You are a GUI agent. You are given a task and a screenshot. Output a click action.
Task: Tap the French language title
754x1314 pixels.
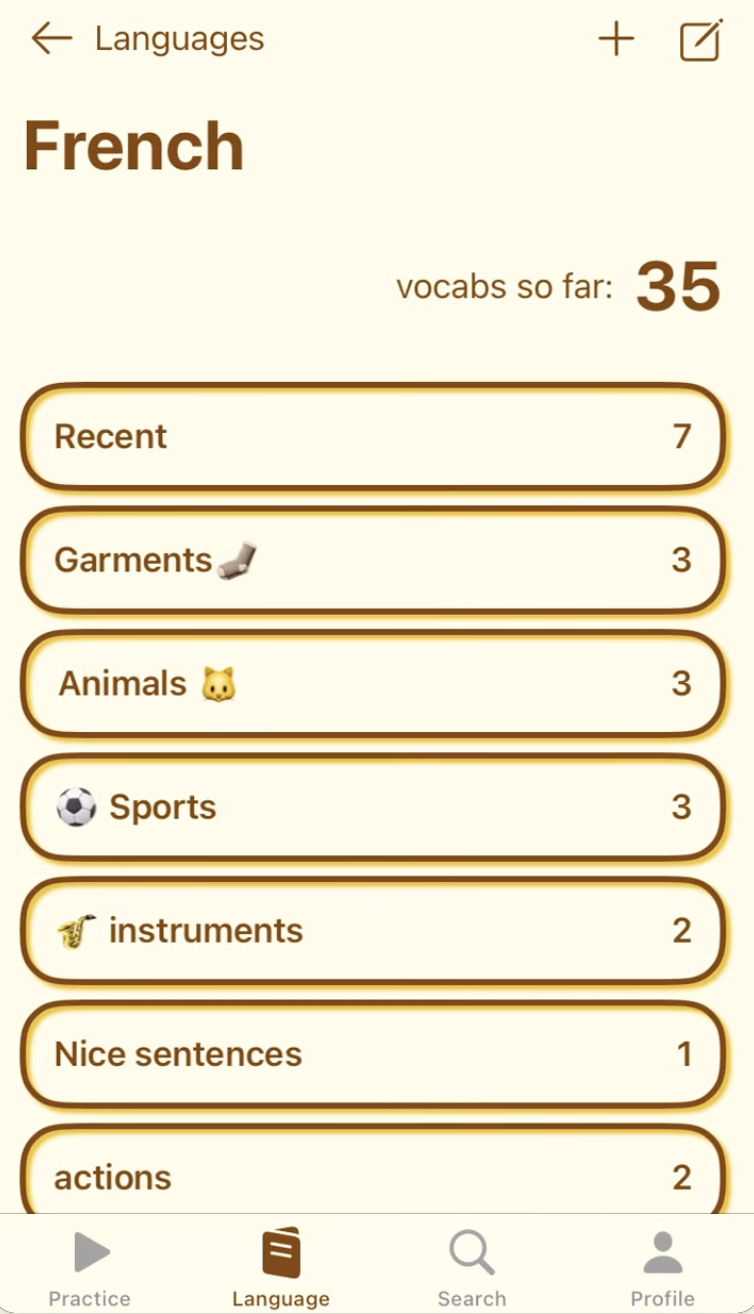coord(133,145)
